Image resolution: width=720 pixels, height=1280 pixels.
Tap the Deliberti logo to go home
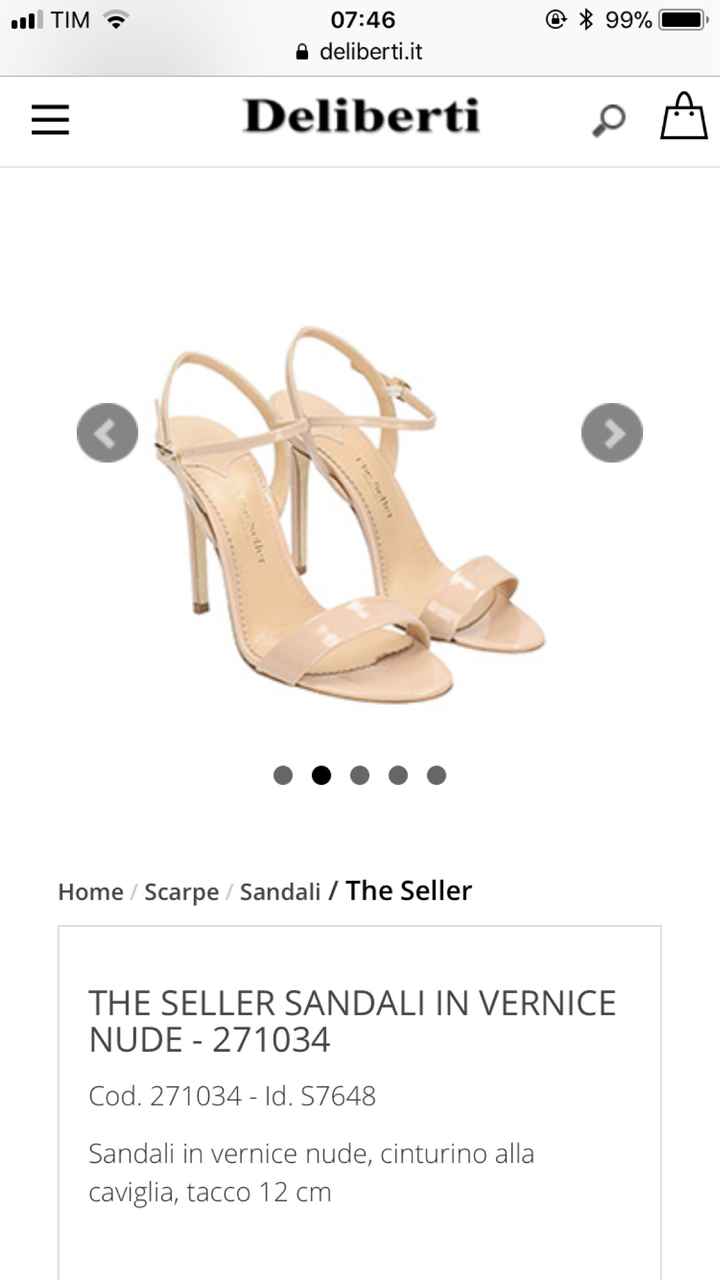click(x=361, y=118)
